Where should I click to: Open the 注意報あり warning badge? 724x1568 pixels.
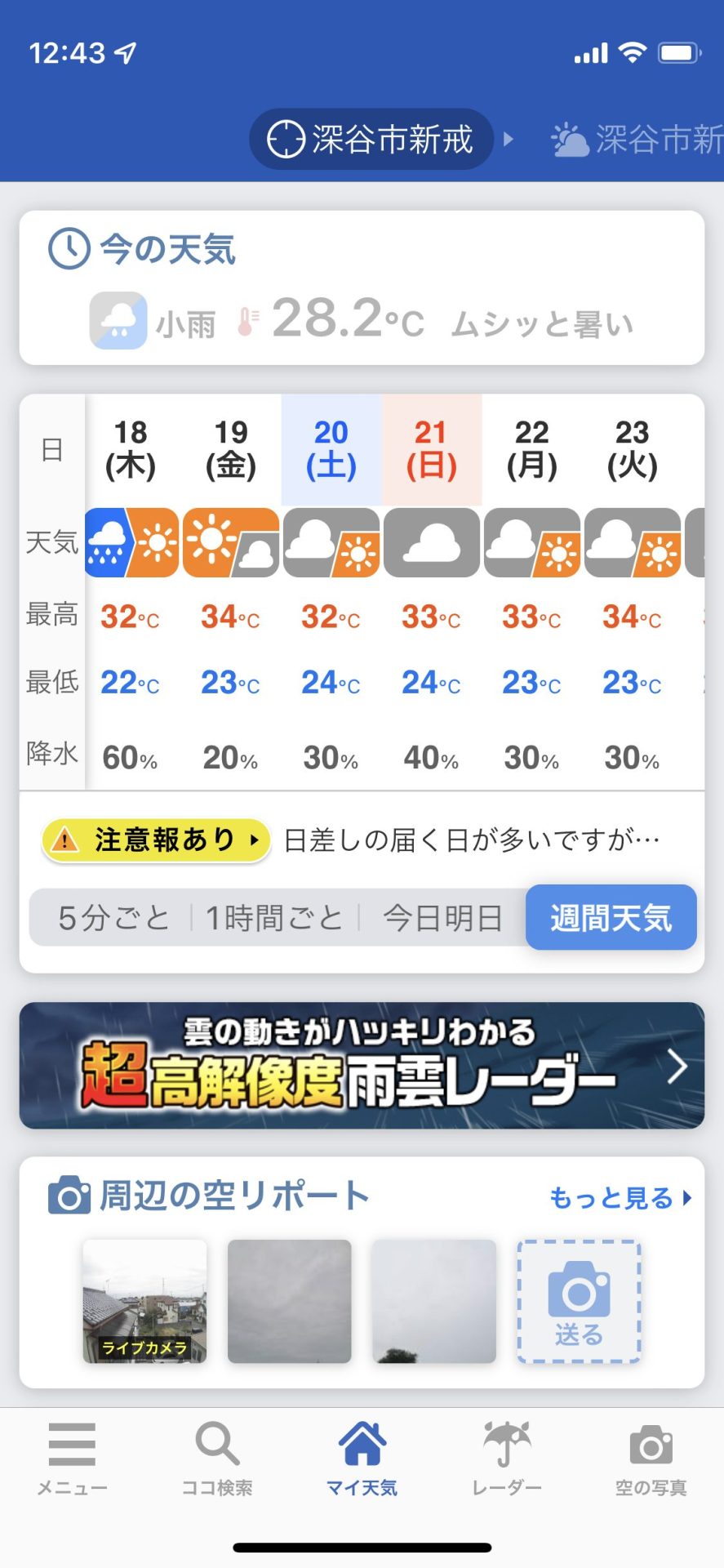coord(156,840)
